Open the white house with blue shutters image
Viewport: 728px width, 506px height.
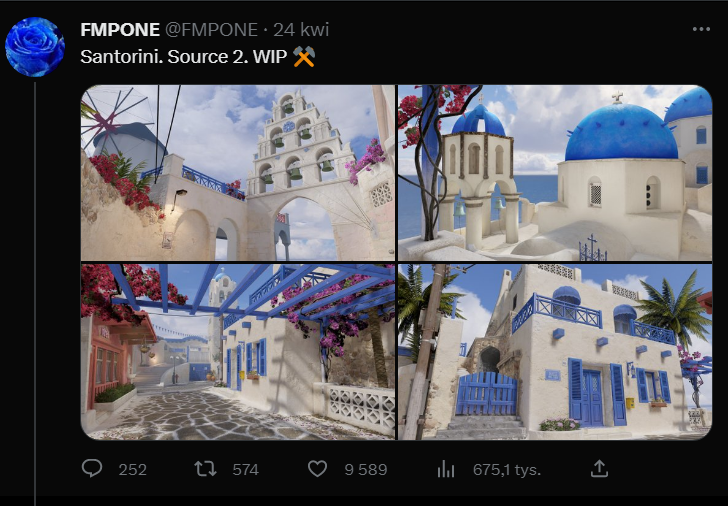pyautogui.click(x=554, y=351)
